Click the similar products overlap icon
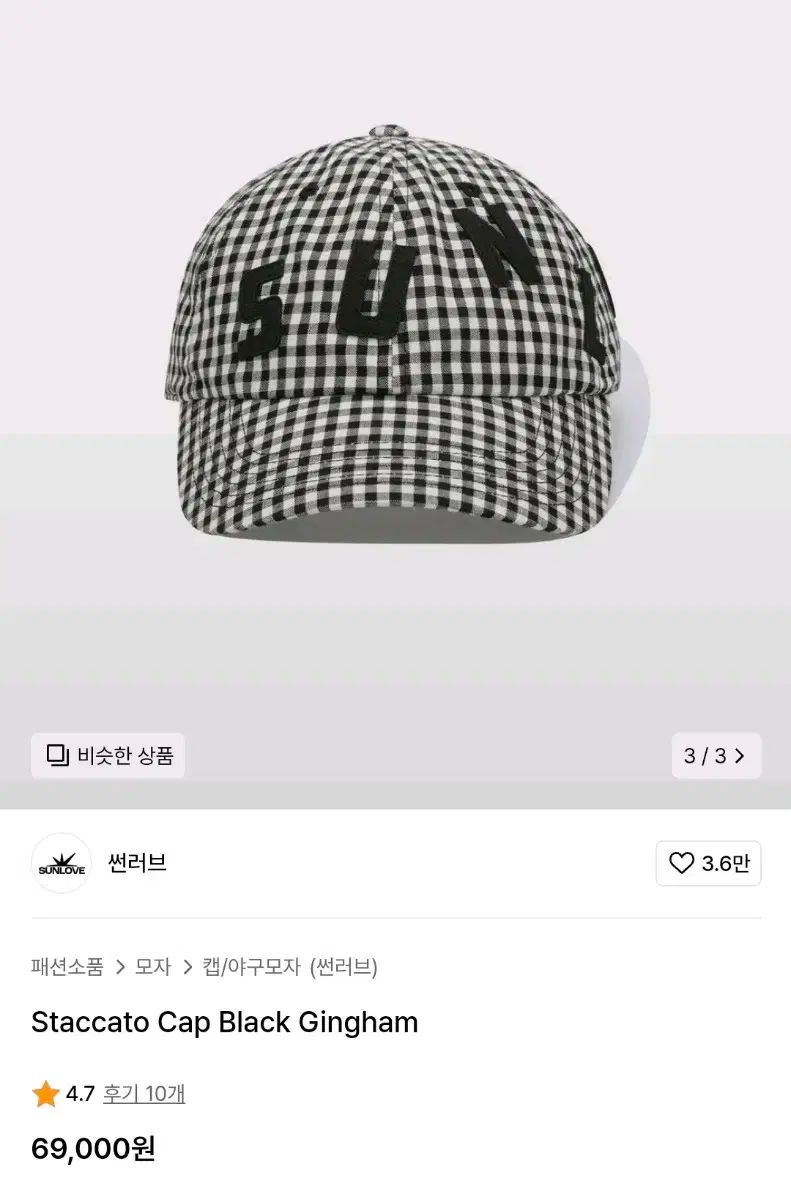 [x=57, y=755]
